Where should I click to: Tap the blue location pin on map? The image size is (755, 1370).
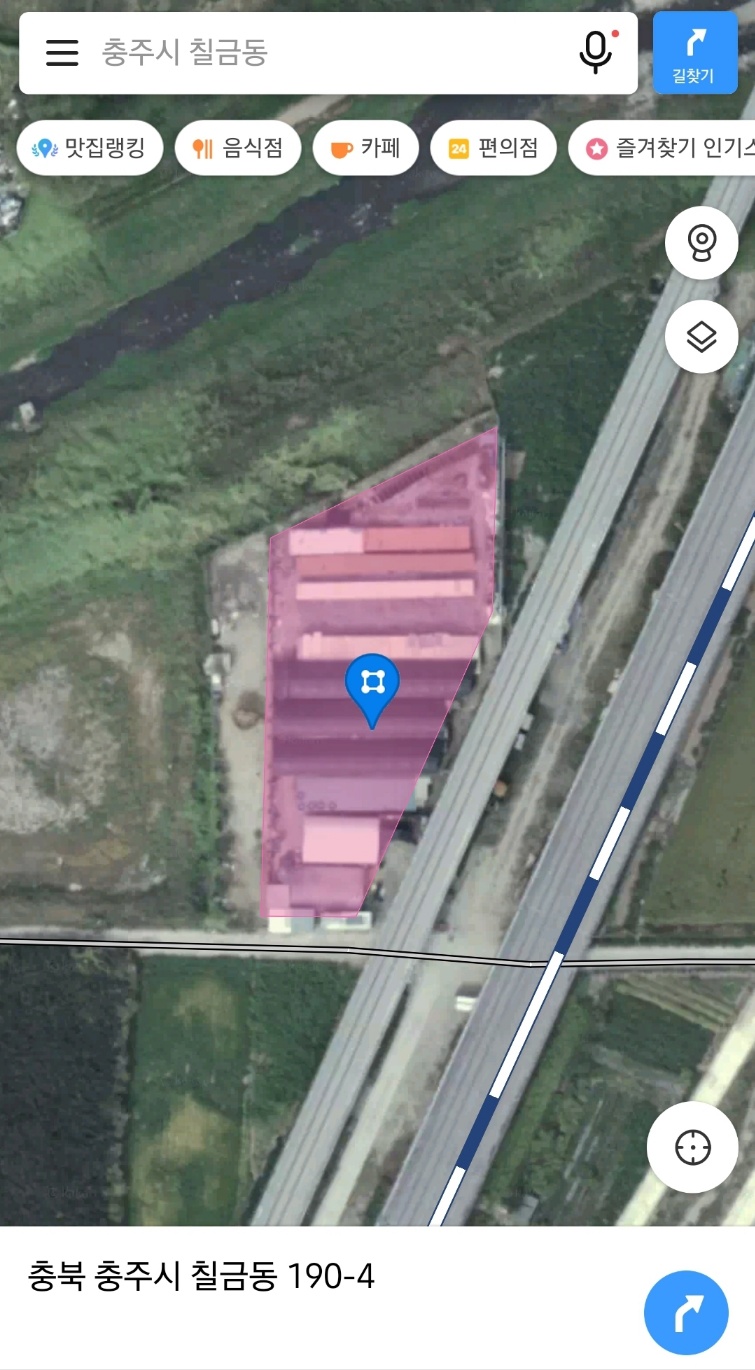pyautogui.click(x=372, y=686)
